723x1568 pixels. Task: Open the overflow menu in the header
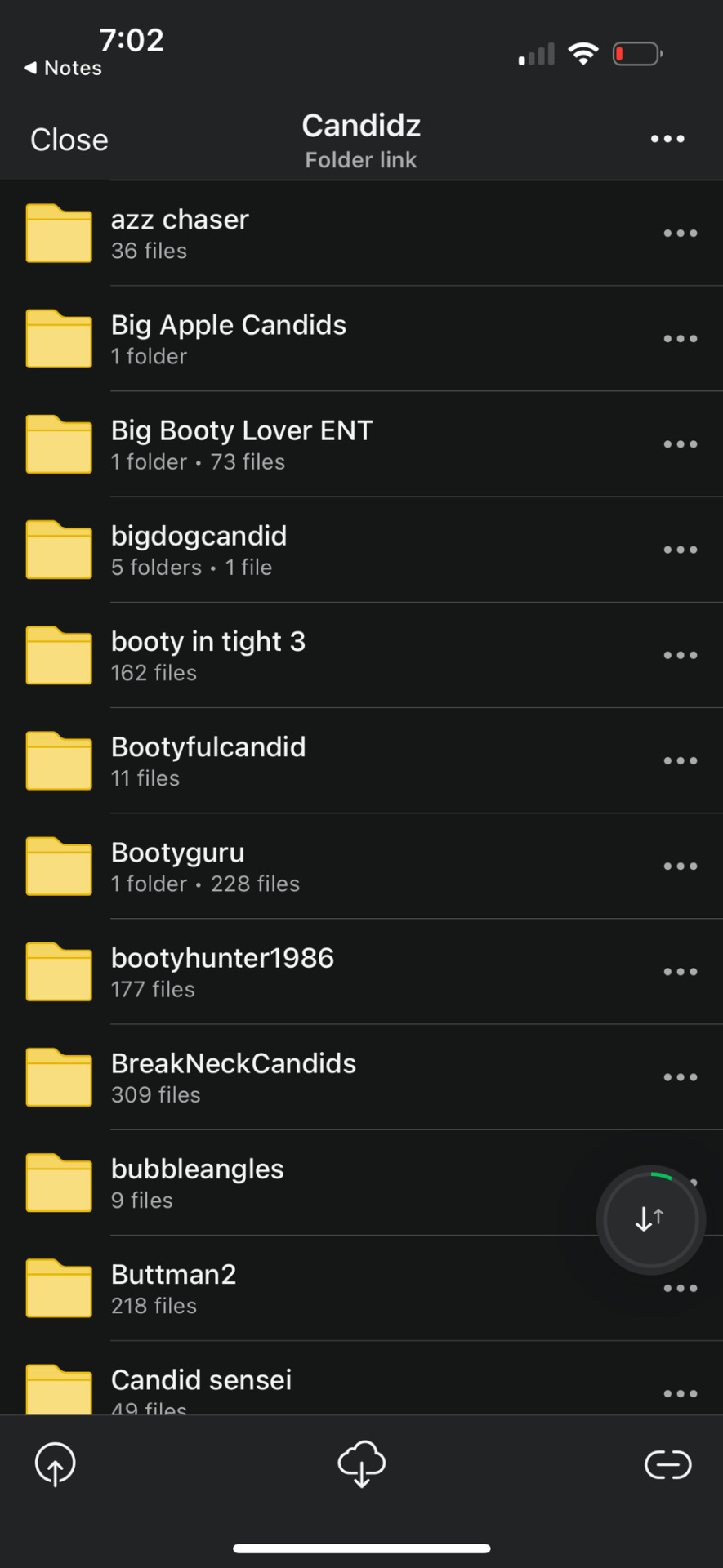tap(667, 139)
